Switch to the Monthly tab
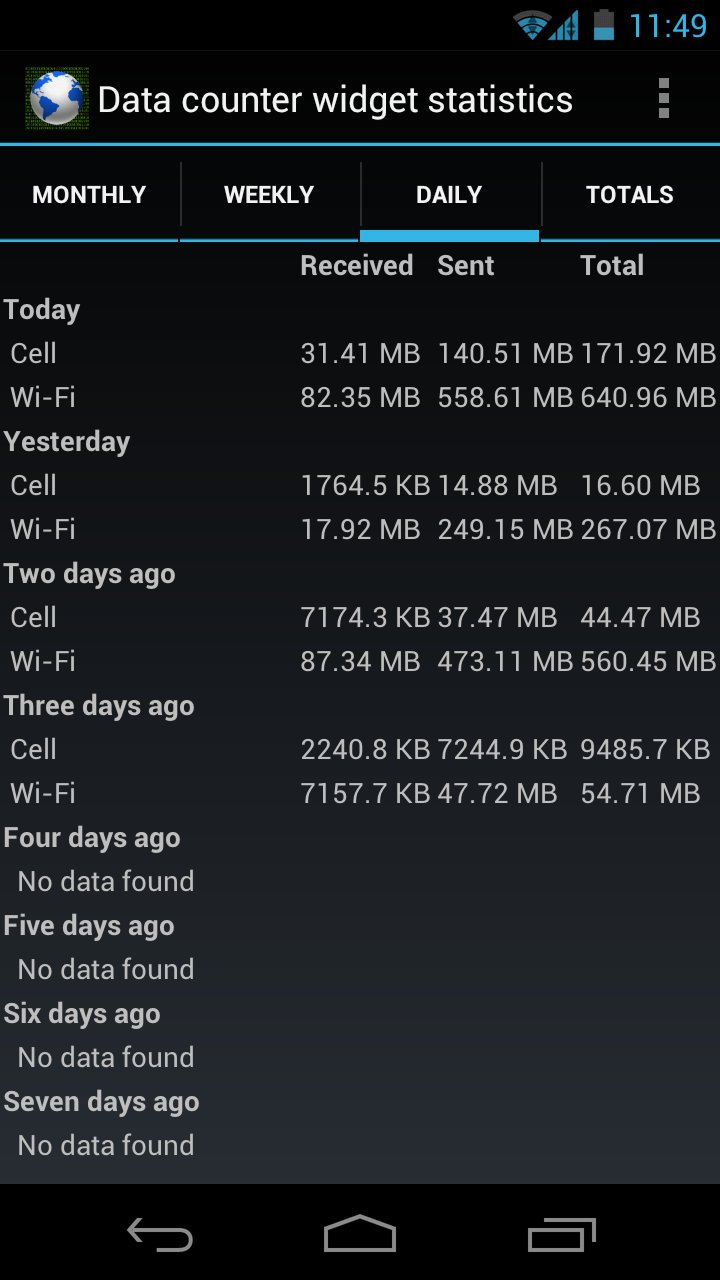Screen dimensions: 720x1280 click(x=89, y=195)
